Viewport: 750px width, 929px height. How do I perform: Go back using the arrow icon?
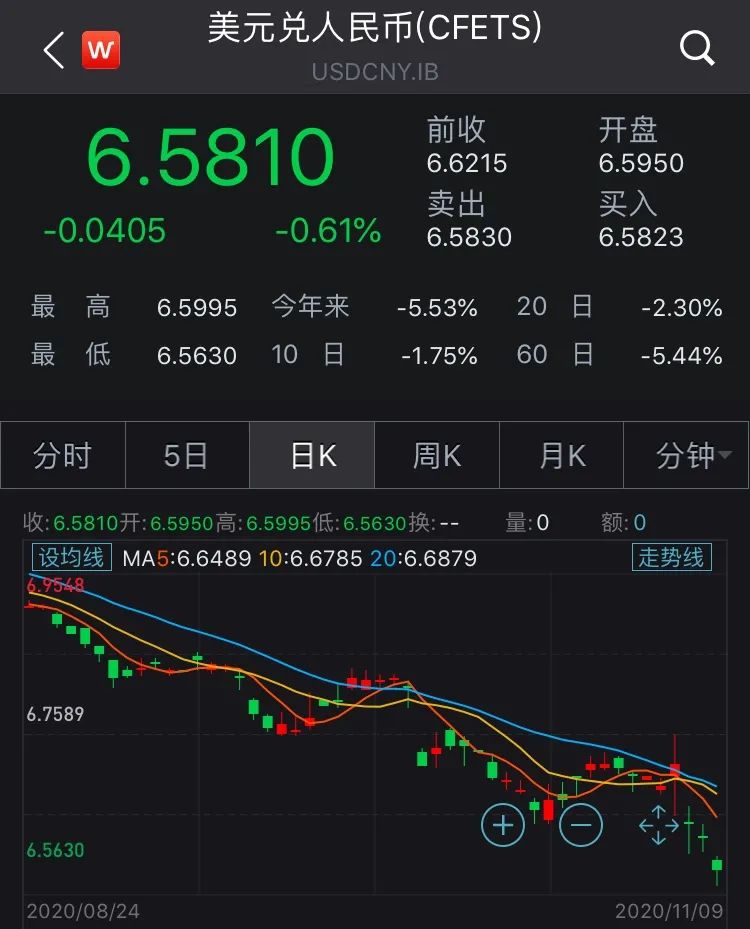click(x=54, y=50)
